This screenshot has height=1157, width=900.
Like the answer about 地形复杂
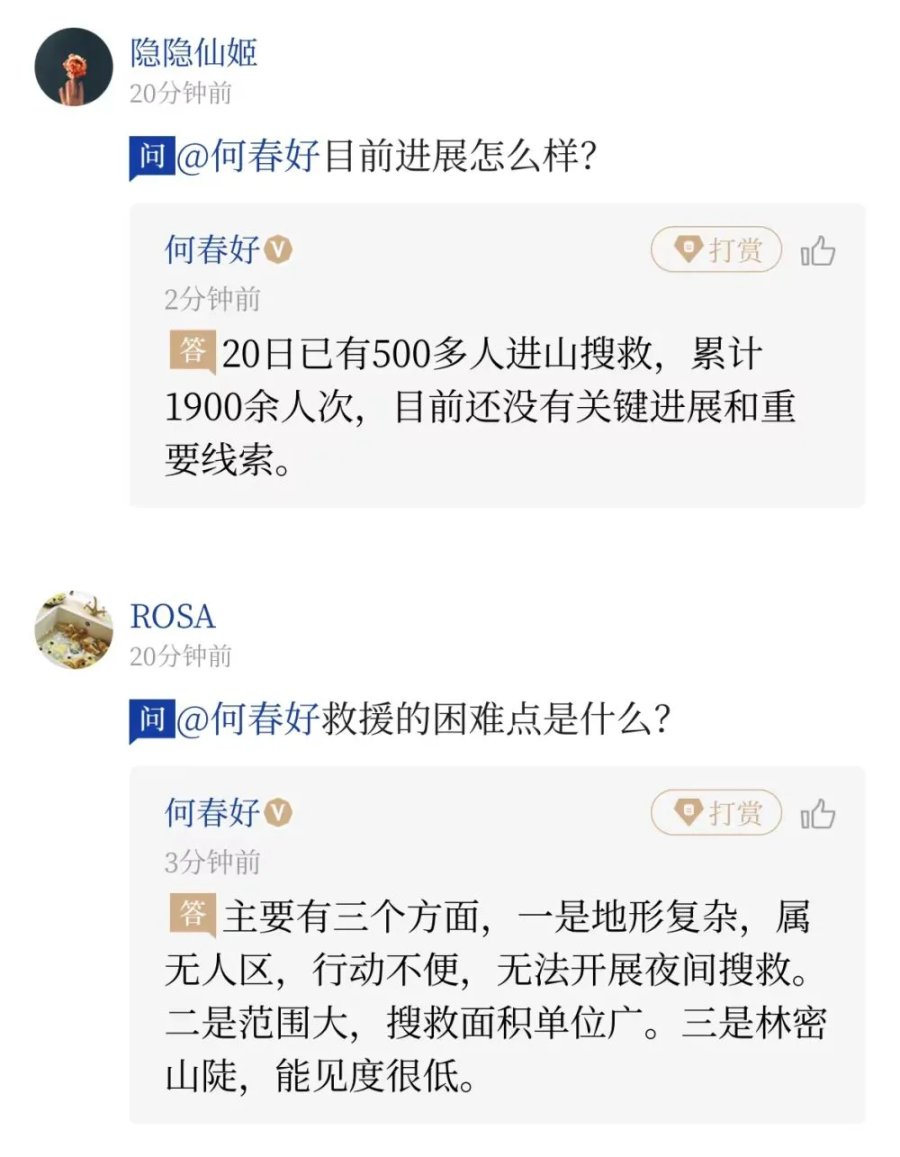pyautogui.click(x=818, y=814)
